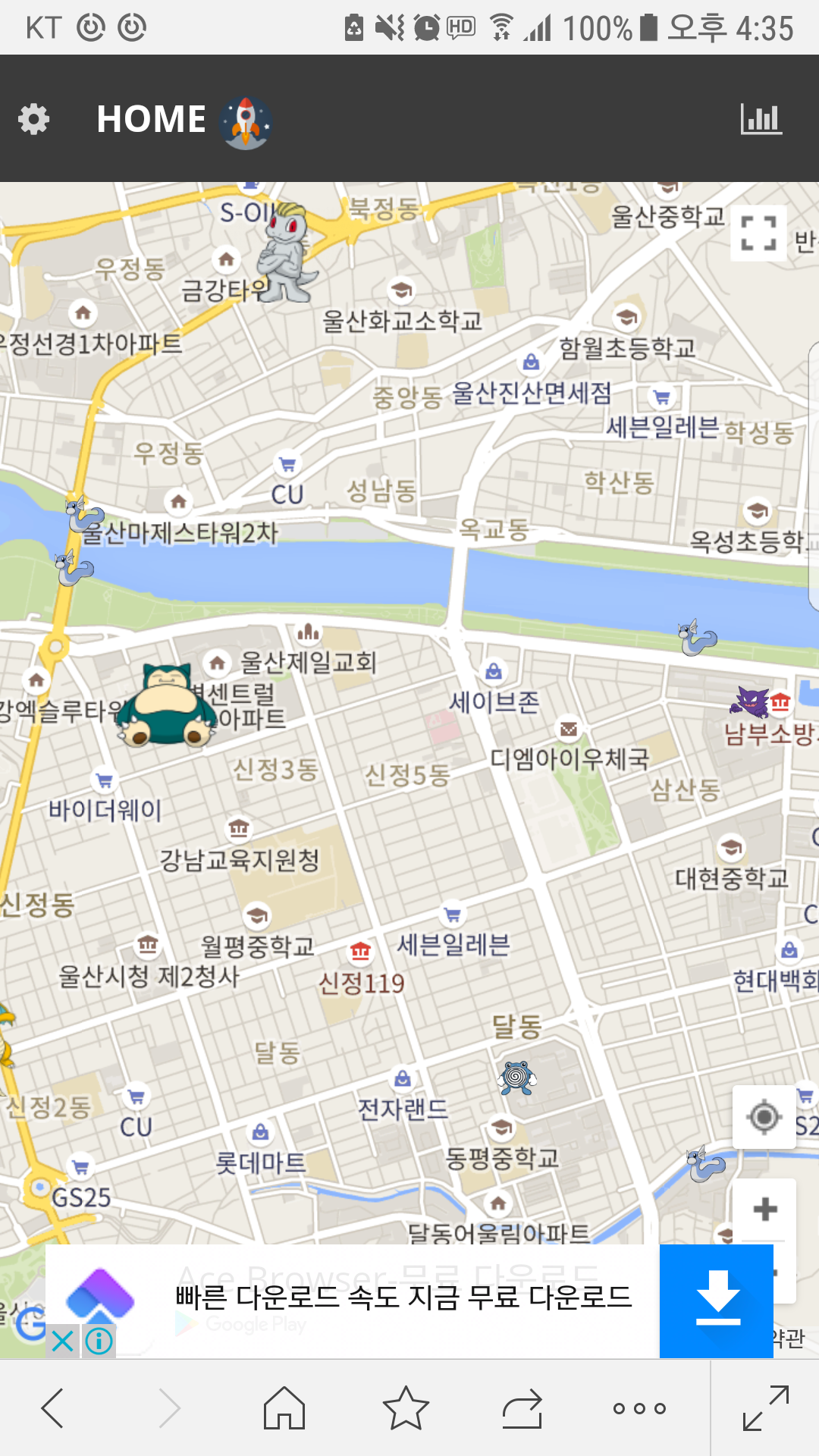The height and width of the screenshot is (1456, 819).
Task: Tap the Gengar marker near 남부소방
Action: click(750, 701)
